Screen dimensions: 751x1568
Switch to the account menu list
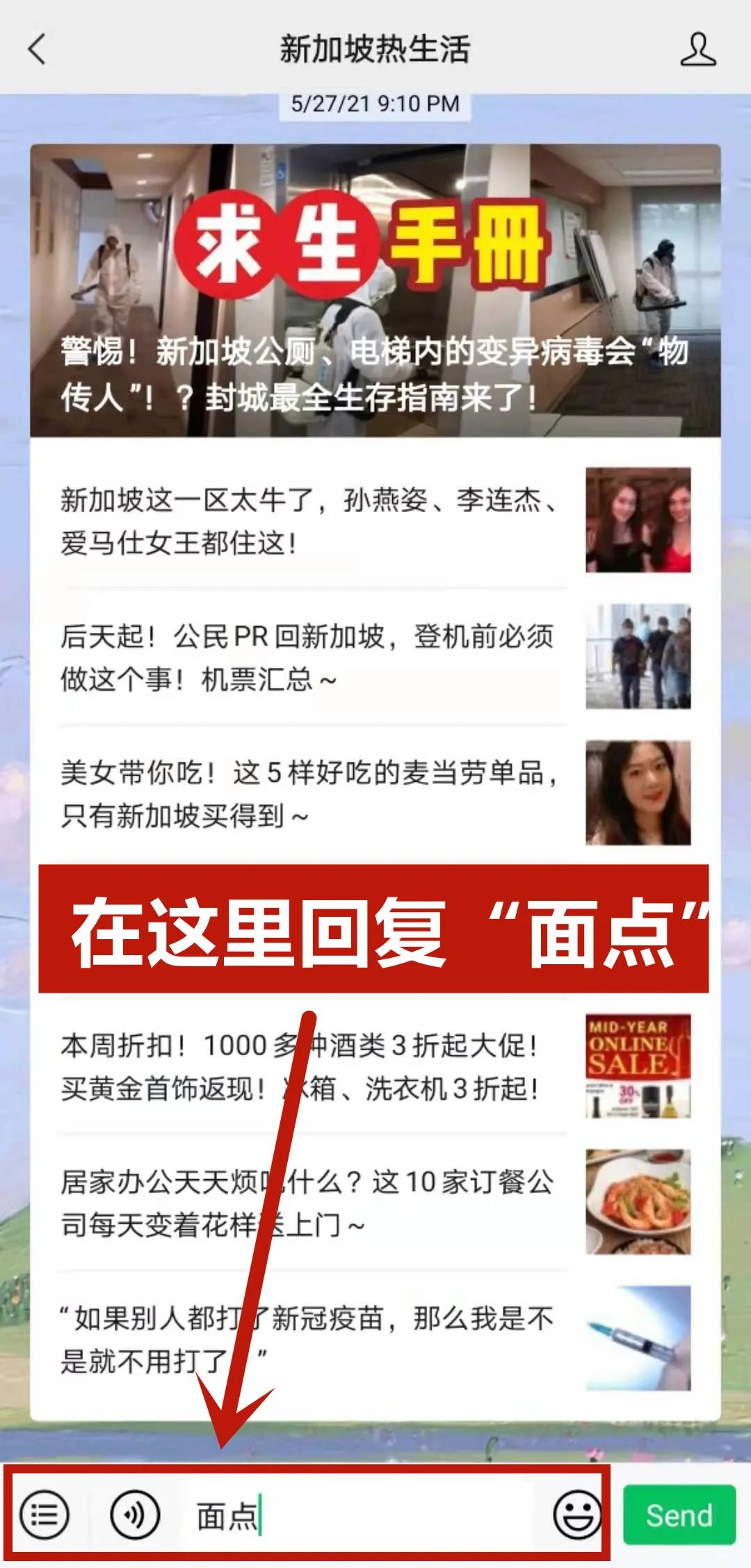coord(45,1514)
